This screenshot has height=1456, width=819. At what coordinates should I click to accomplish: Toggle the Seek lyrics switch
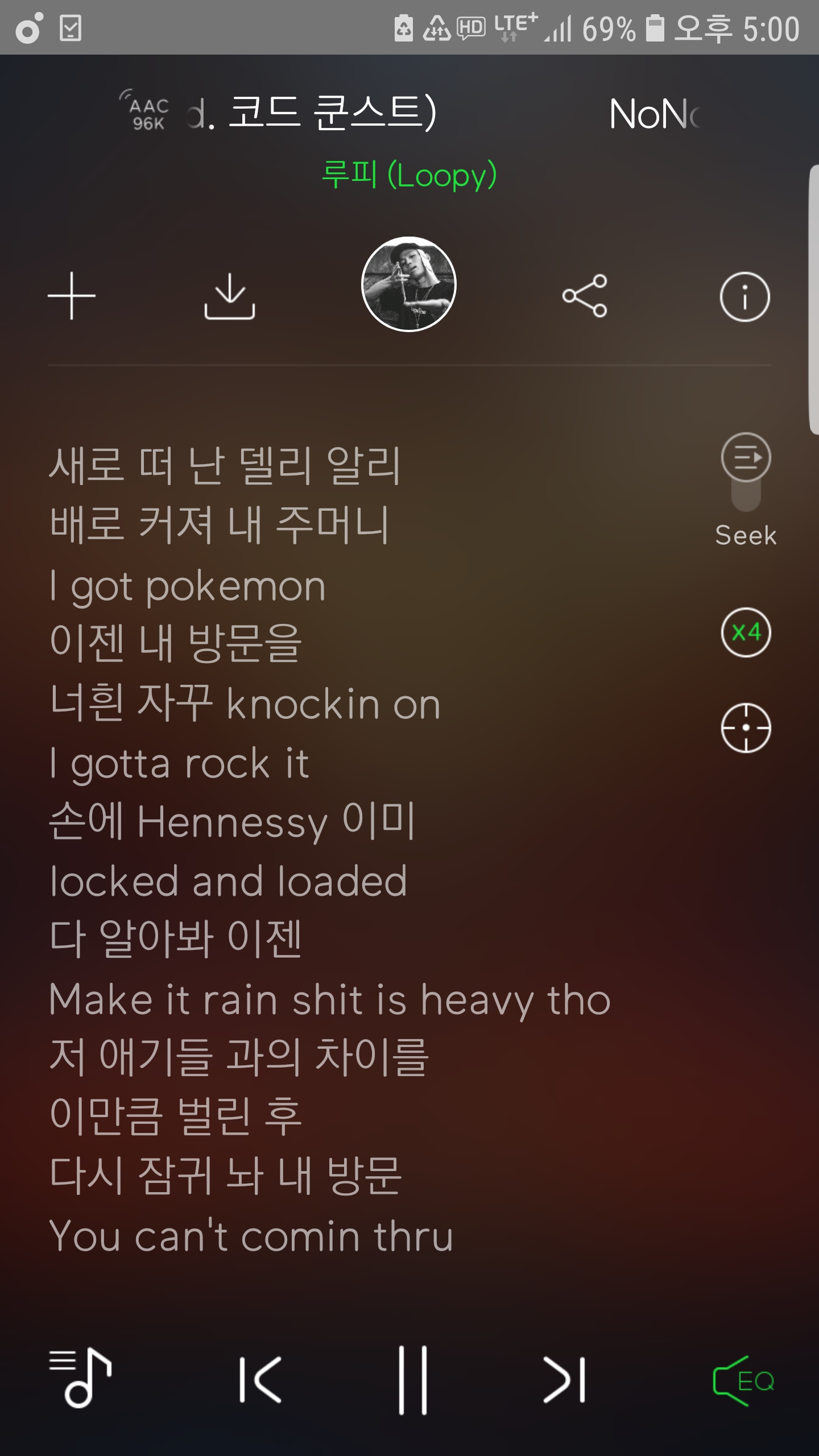click(746, 472)
